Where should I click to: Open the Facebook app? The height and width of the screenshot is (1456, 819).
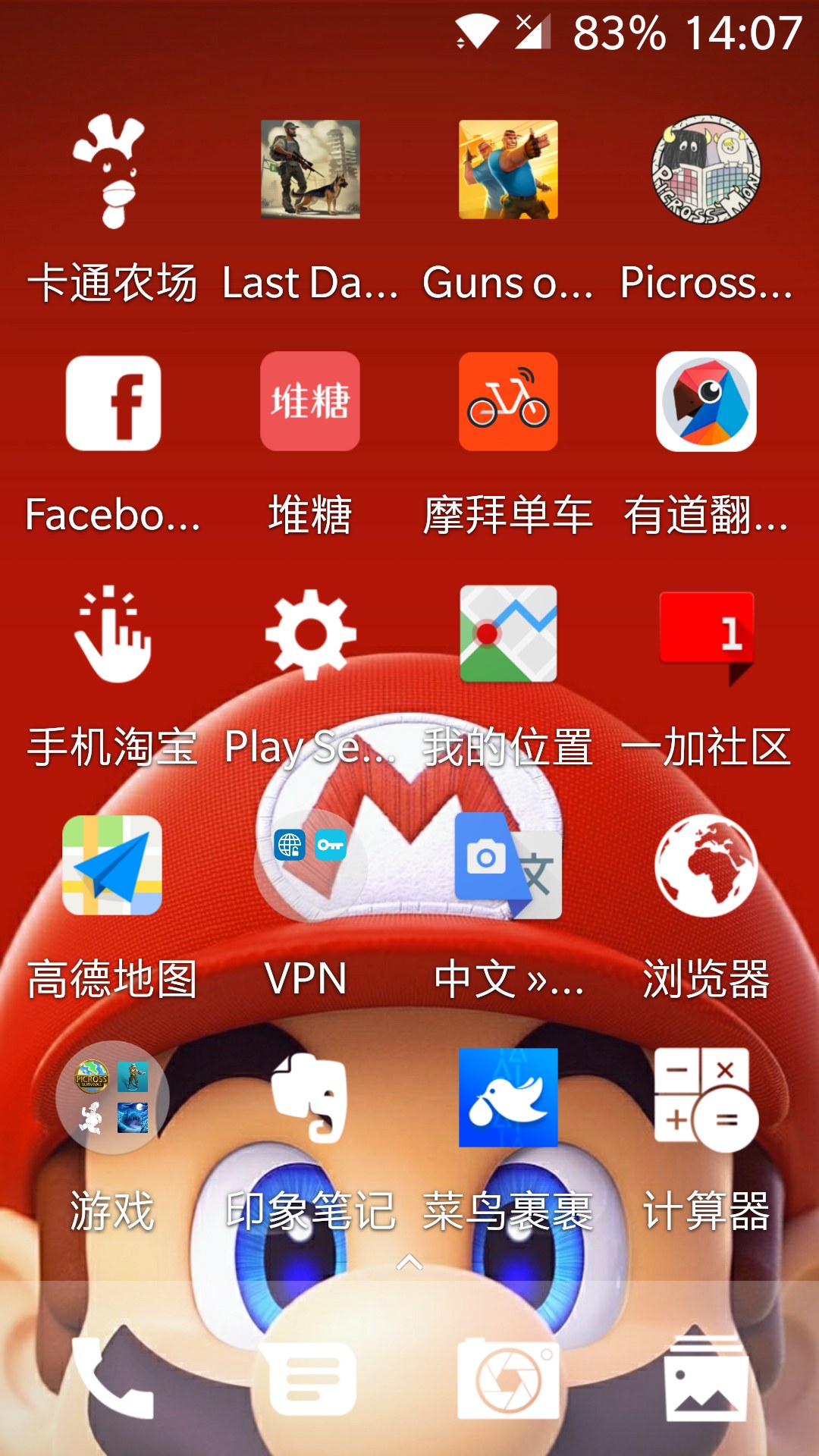[112, 403]
